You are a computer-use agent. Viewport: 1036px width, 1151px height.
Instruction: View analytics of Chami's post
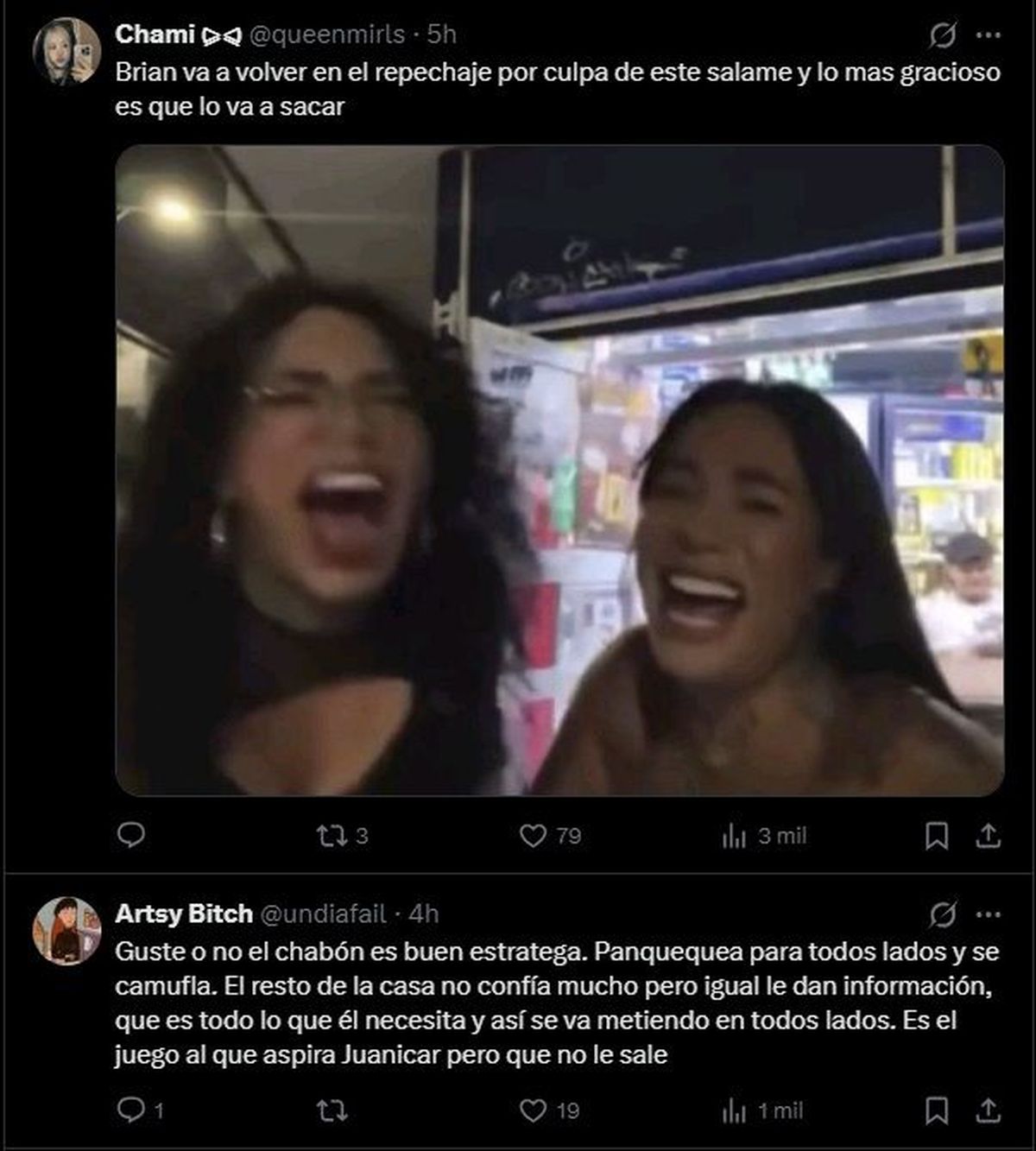pos(734,835)
